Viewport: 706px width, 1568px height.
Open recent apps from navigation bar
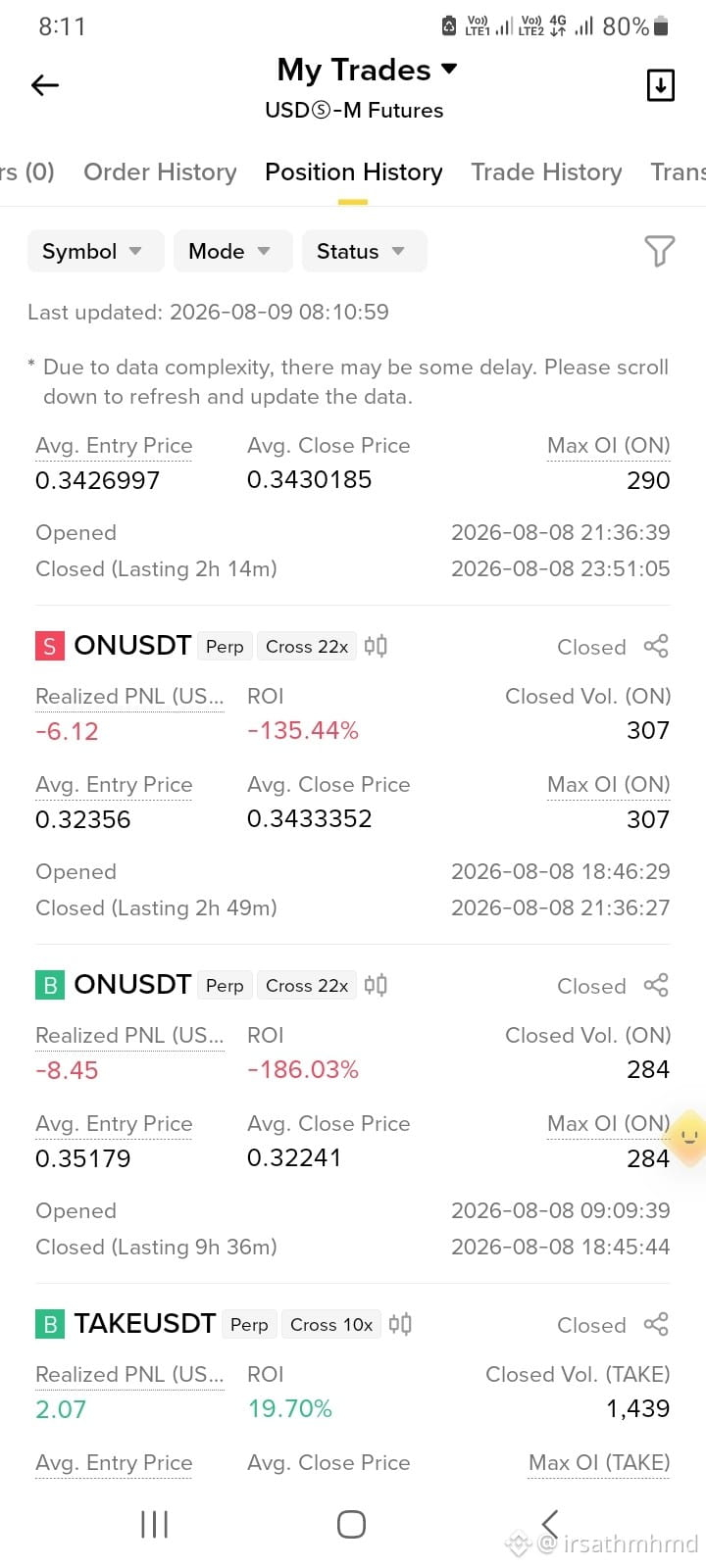coord(155,1524)
